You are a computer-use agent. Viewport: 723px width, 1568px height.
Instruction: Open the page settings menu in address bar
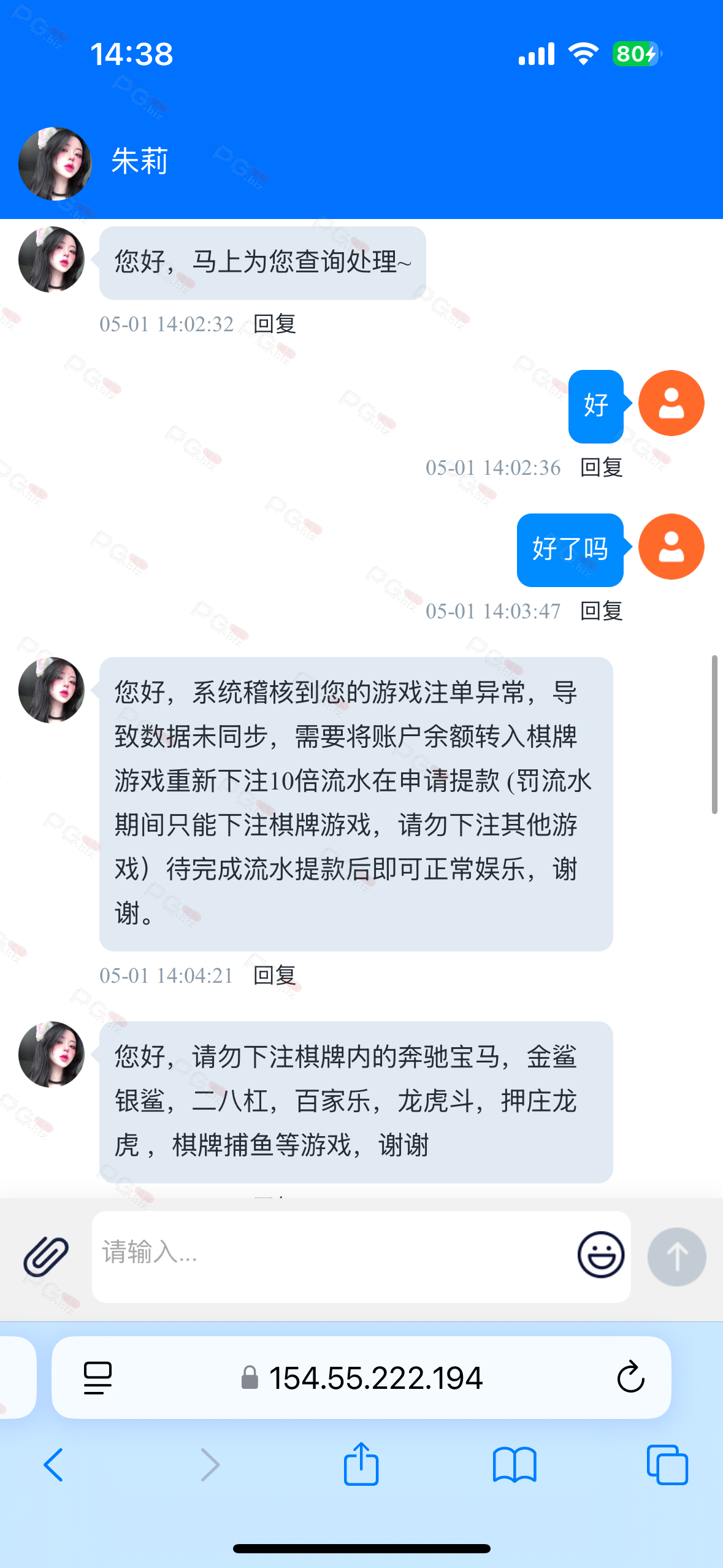pos(98,1378)
